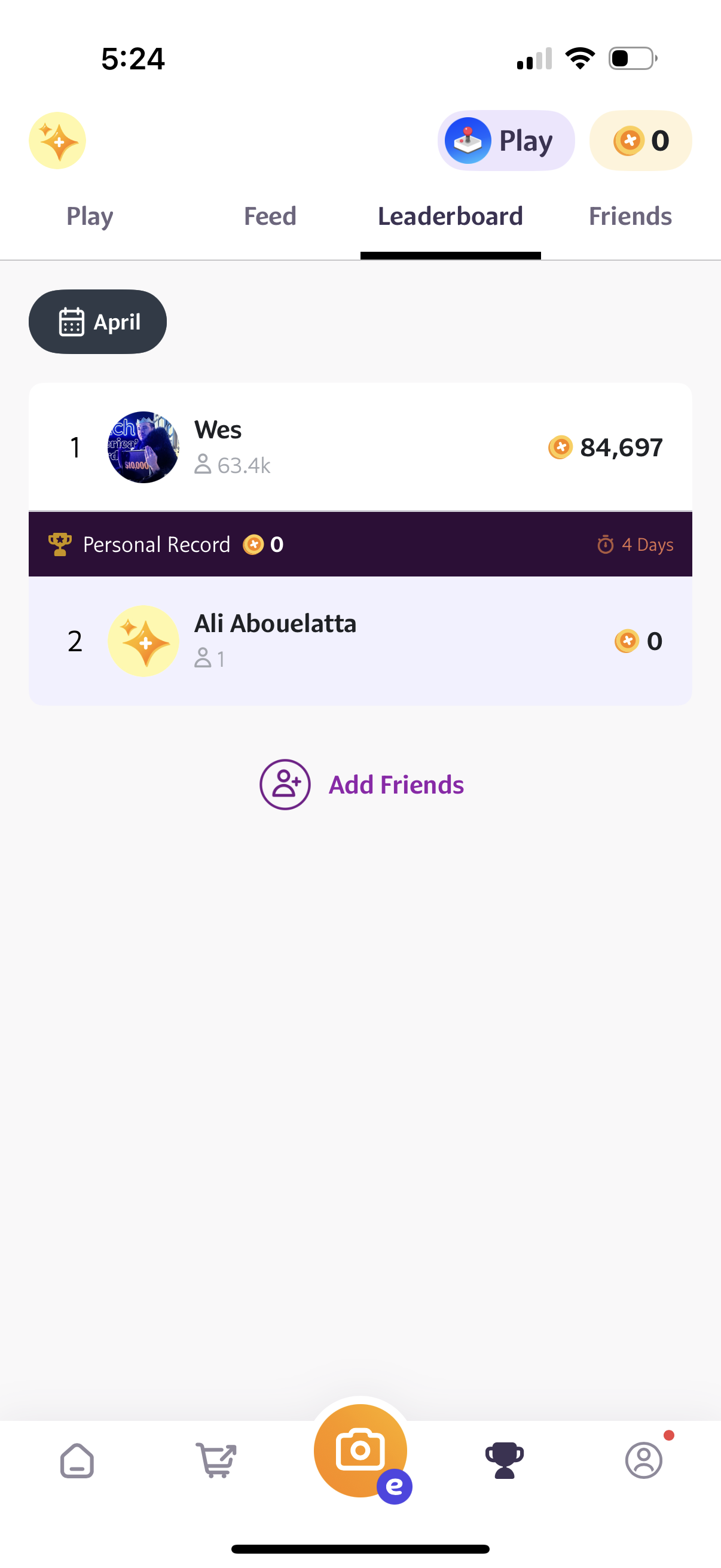Tap the camera capture button with e badge
The height and width of the screenshot is (1568, 721).
[x=360, y=1451]
